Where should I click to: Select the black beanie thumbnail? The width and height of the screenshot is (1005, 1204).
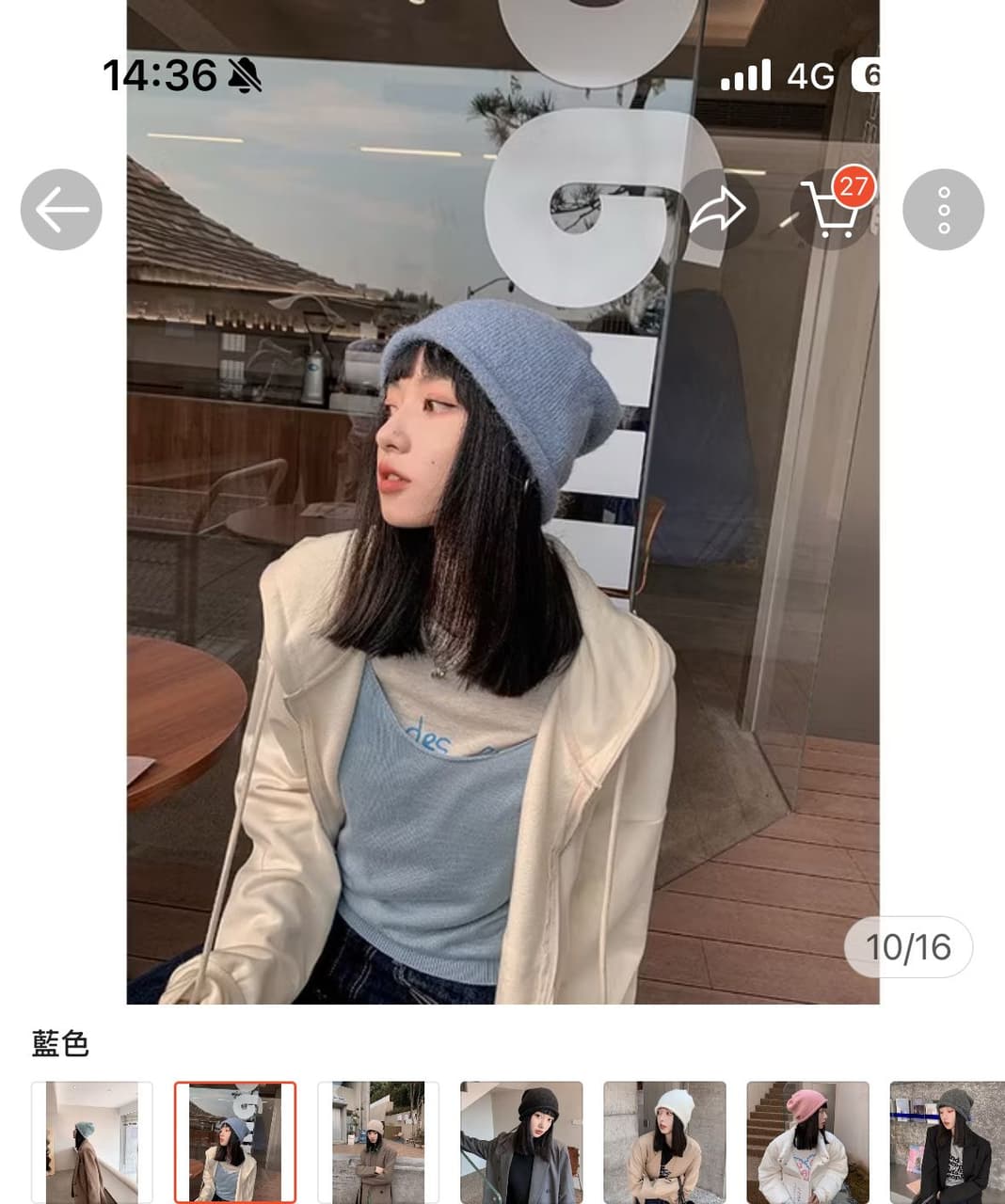(x=521, y=1142)
